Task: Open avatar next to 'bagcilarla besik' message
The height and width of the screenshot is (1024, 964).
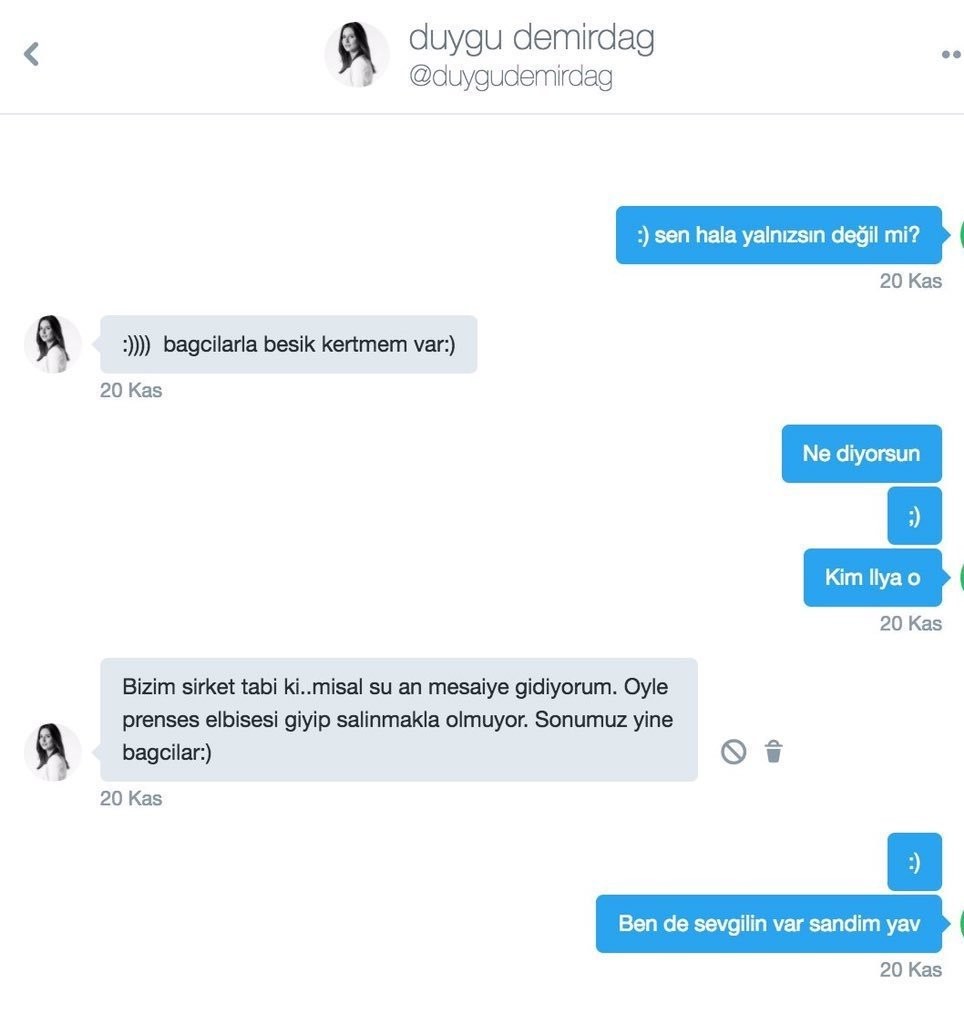Action: coord(52,344)
